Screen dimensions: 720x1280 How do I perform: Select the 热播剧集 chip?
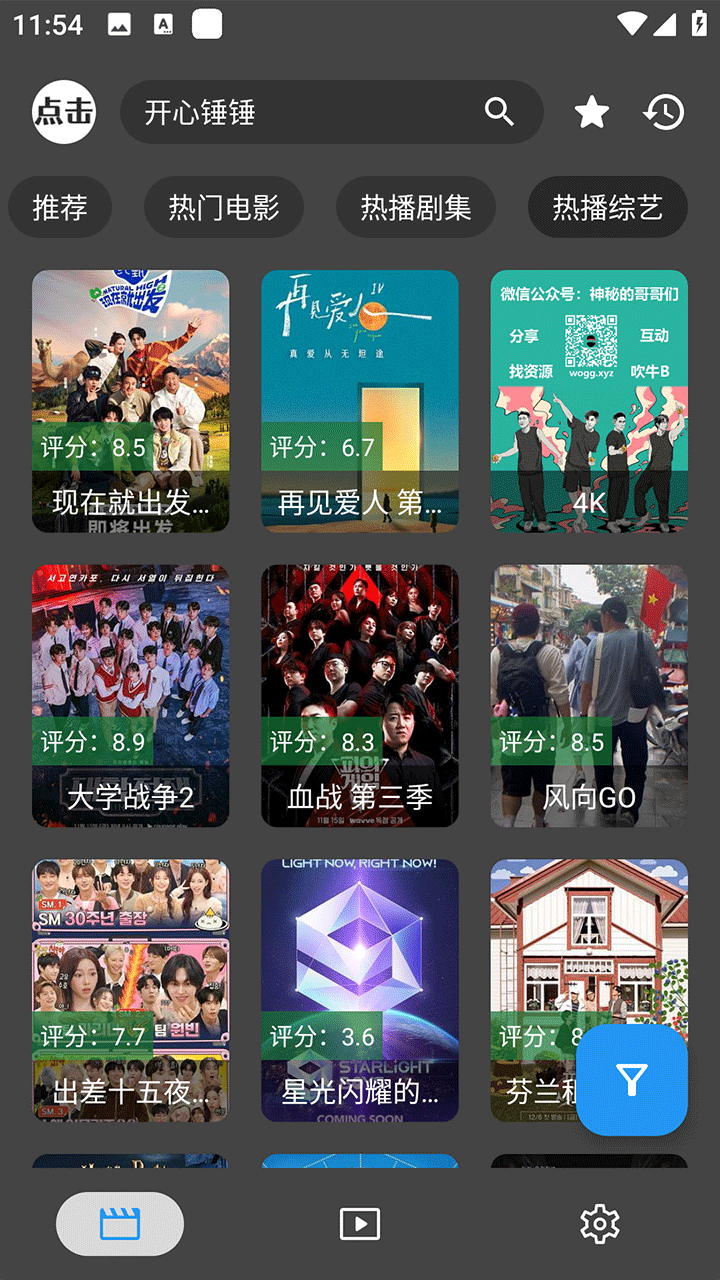416,207
